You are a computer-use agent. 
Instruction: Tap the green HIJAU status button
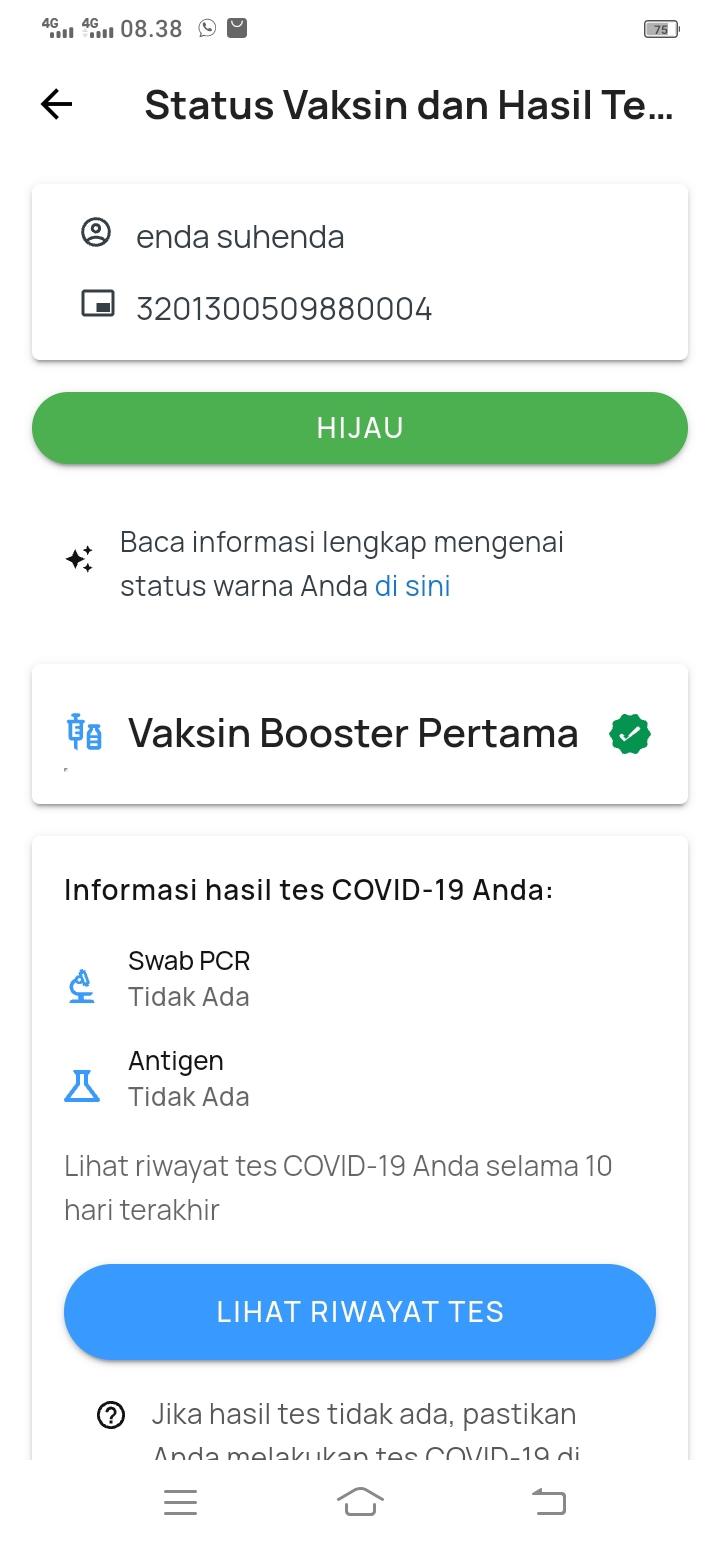click(360, 428)
